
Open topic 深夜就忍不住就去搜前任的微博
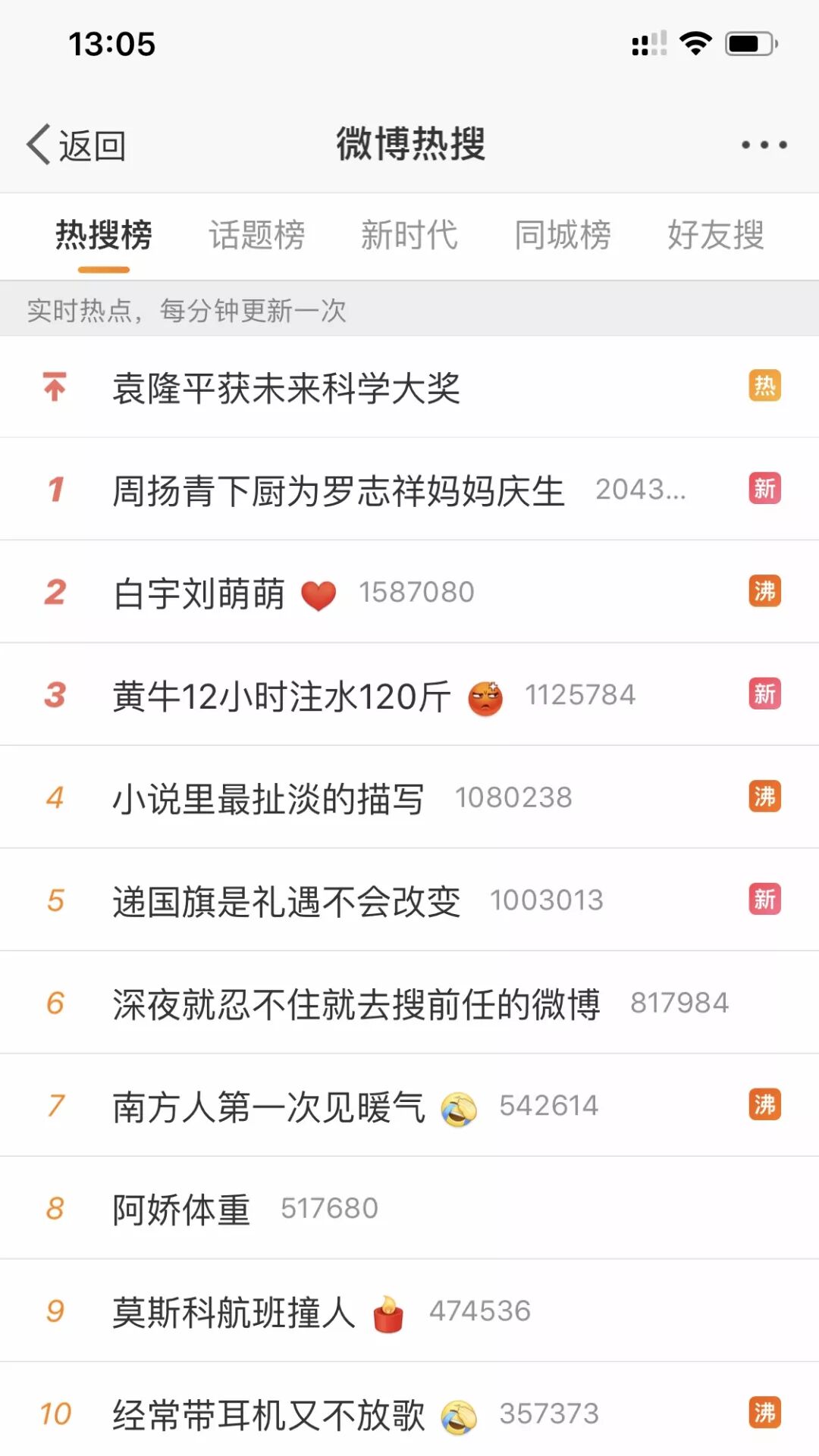click(x=356, y=1004)
